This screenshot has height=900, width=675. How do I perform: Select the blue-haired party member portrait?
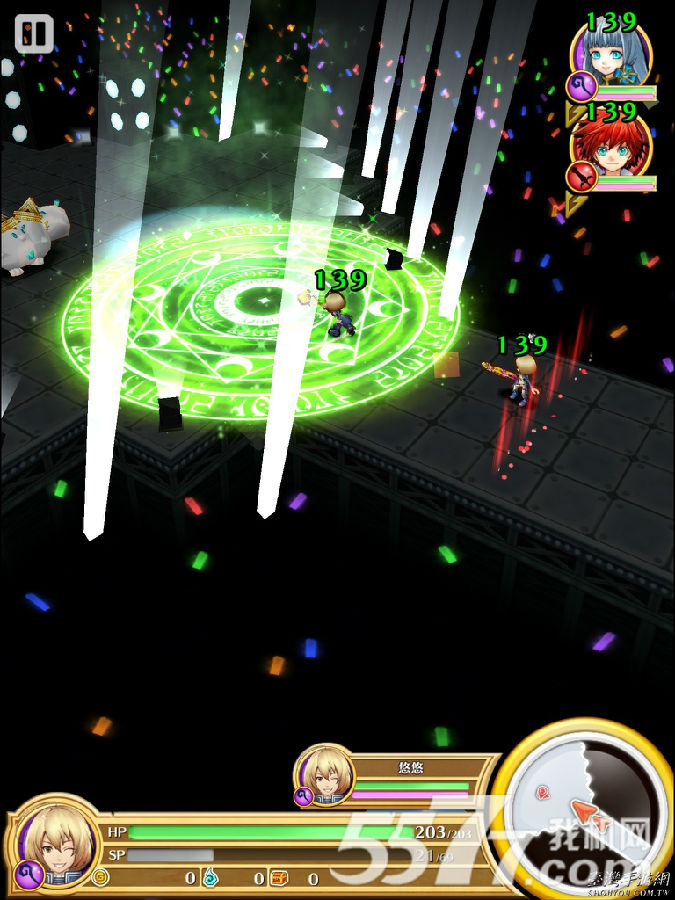pos(610,58)
